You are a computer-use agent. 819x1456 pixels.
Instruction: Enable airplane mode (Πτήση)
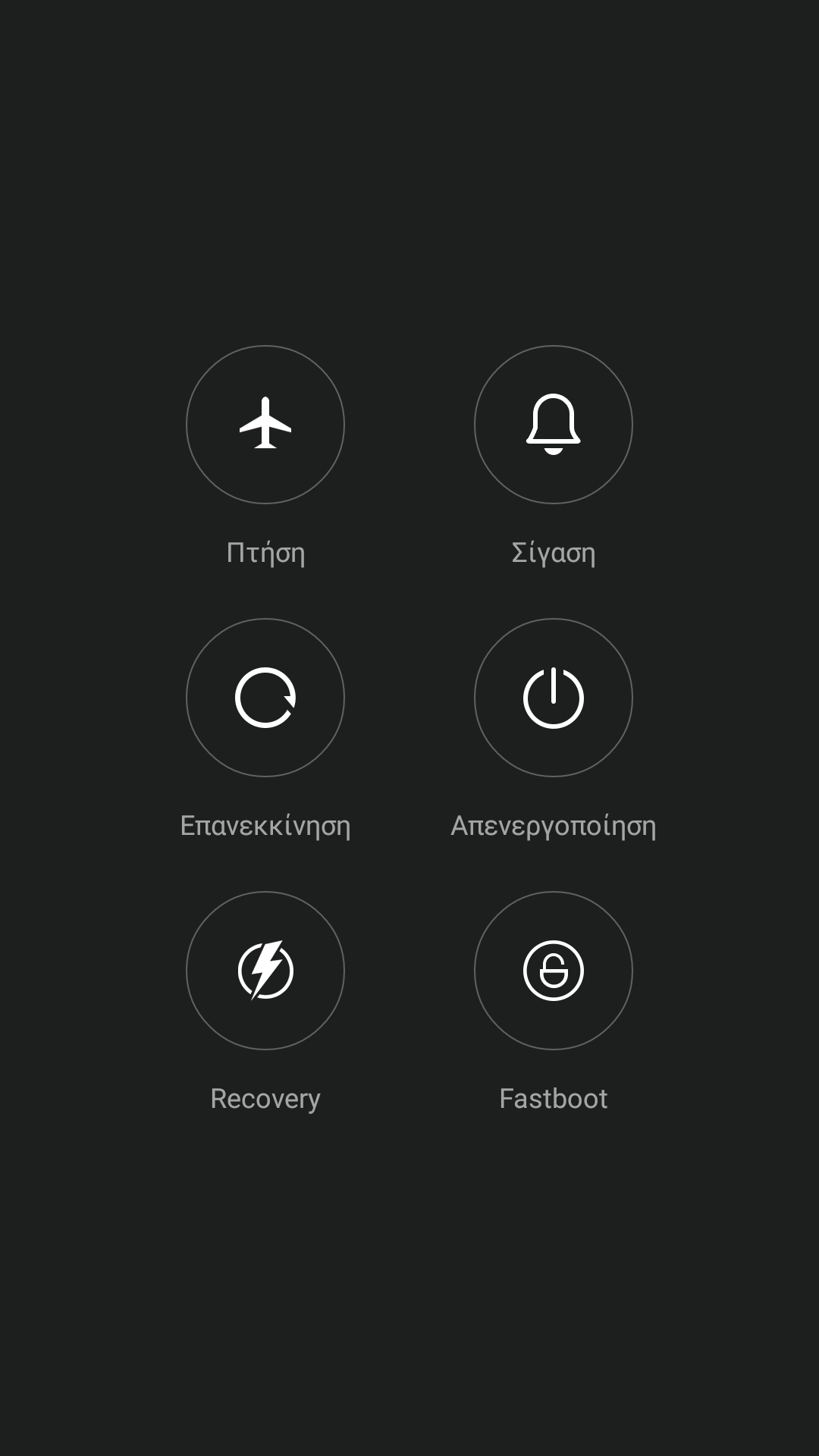[x=265, y=425]
